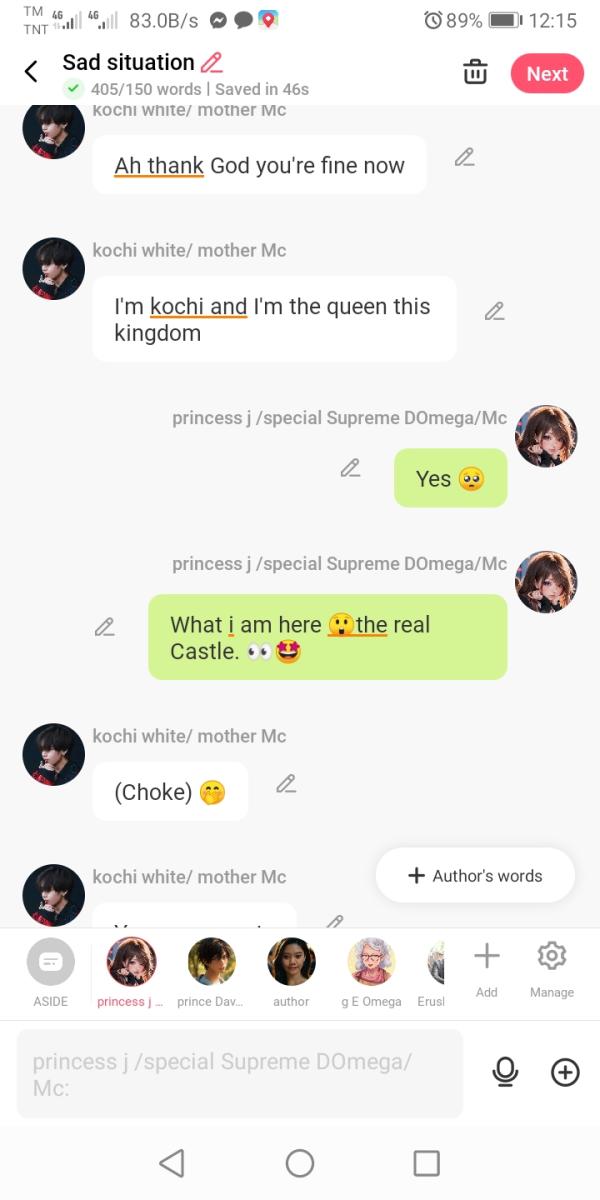Open Manage characters settings

click(x=551, y=967)
